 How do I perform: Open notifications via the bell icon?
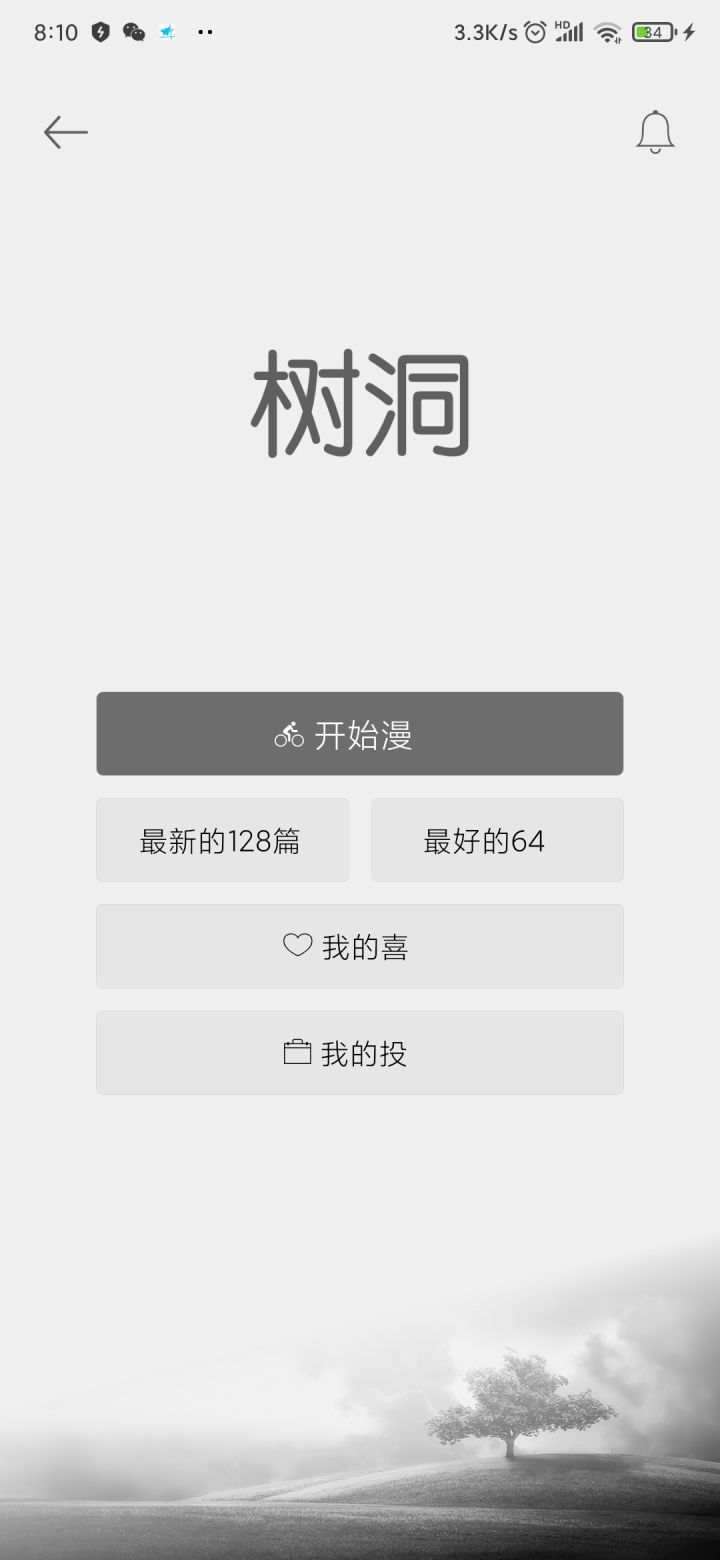coord(655,131)
